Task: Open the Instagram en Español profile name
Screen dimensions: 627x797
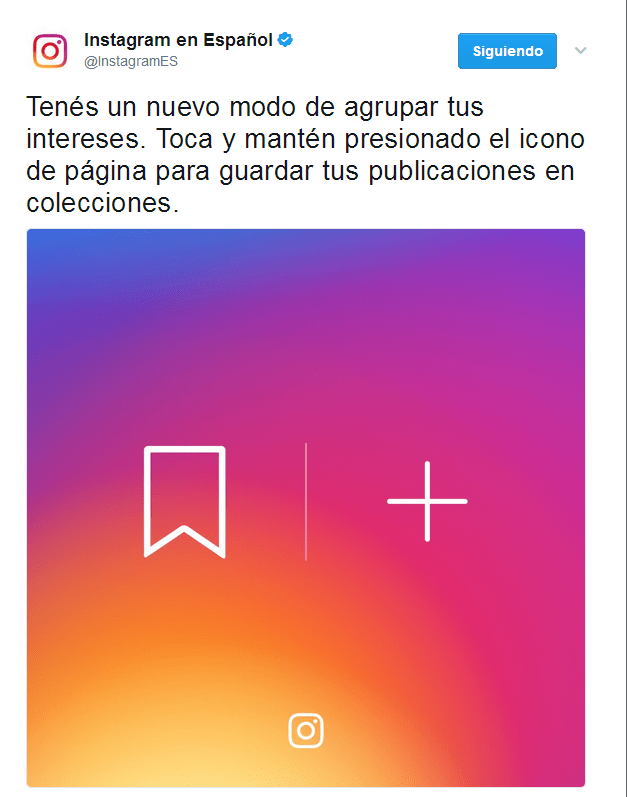Action: click(178, 40)
